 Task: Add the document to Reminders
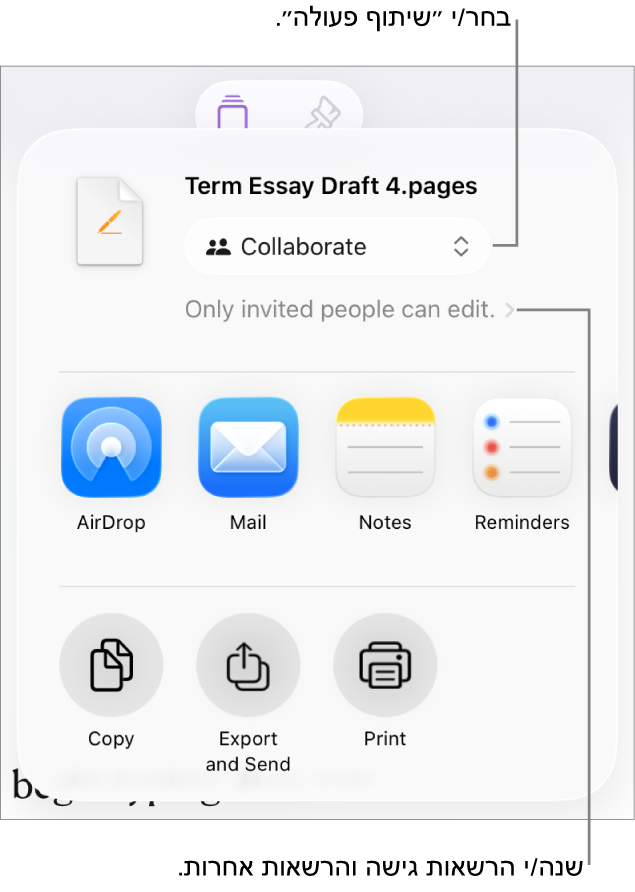coord(522,448)
